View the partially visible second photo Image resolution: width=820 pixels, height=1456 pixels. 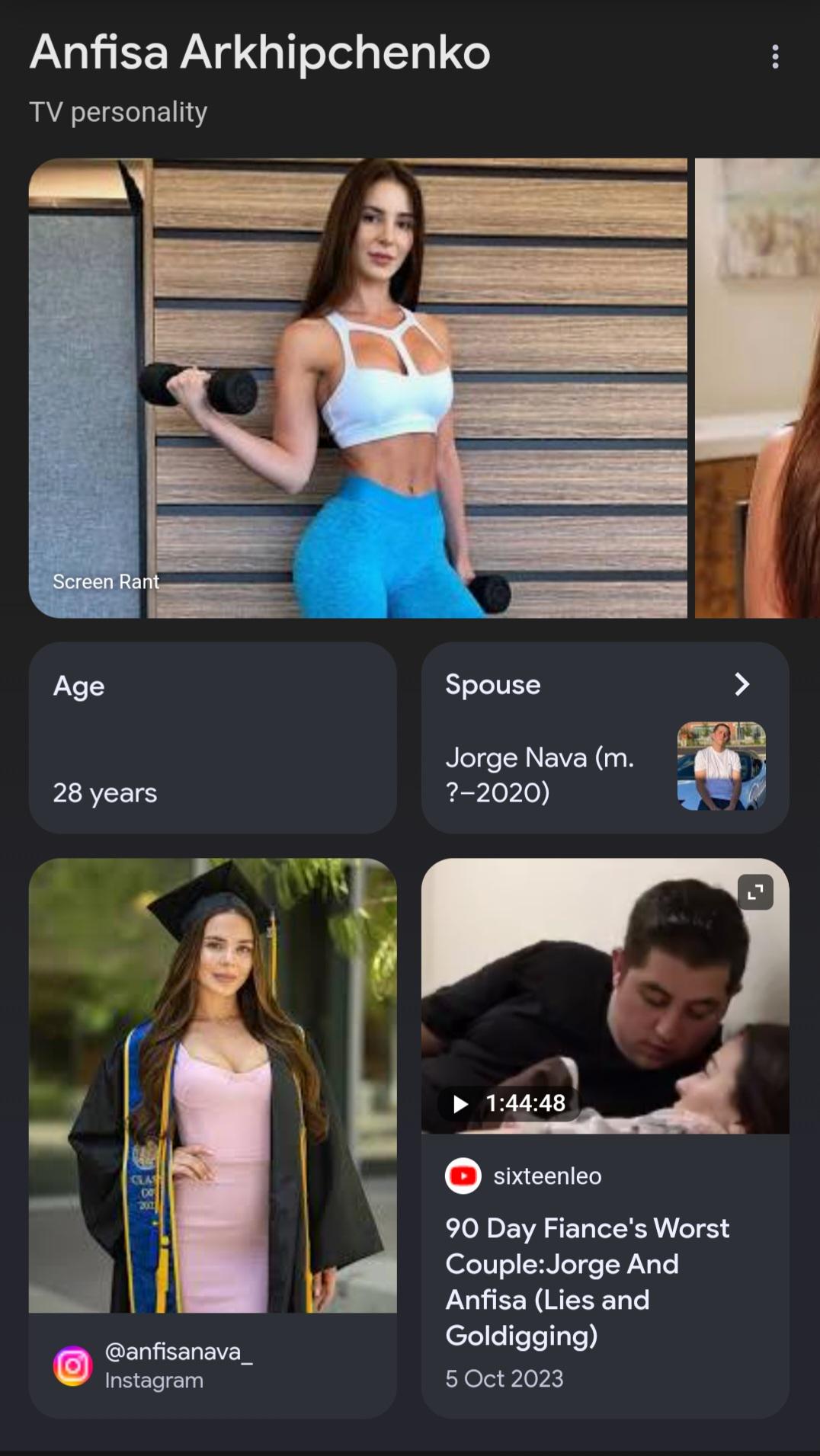(758, 388)
